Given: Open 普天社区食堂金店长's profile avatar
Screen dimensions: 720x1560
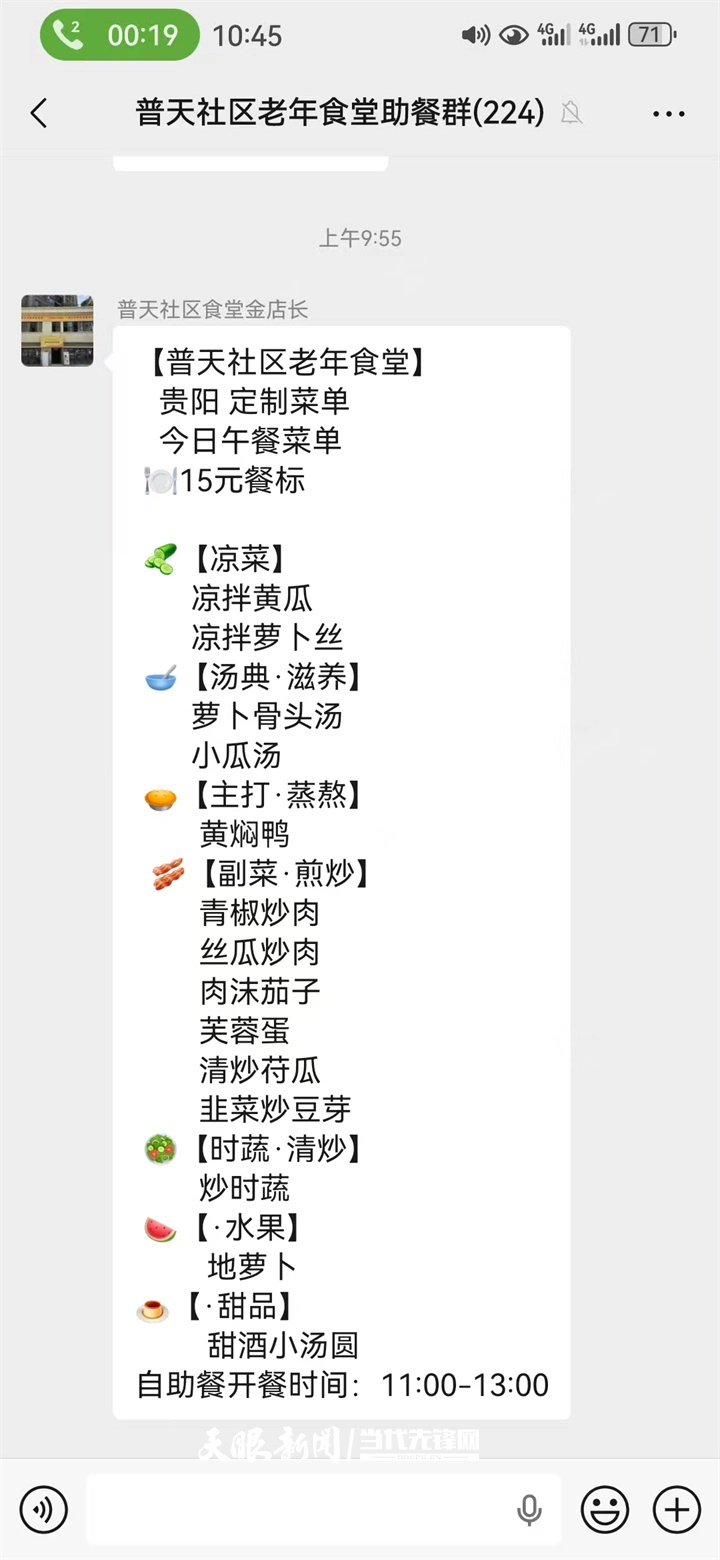Looking at the screenshot, I should click(57, 330).
